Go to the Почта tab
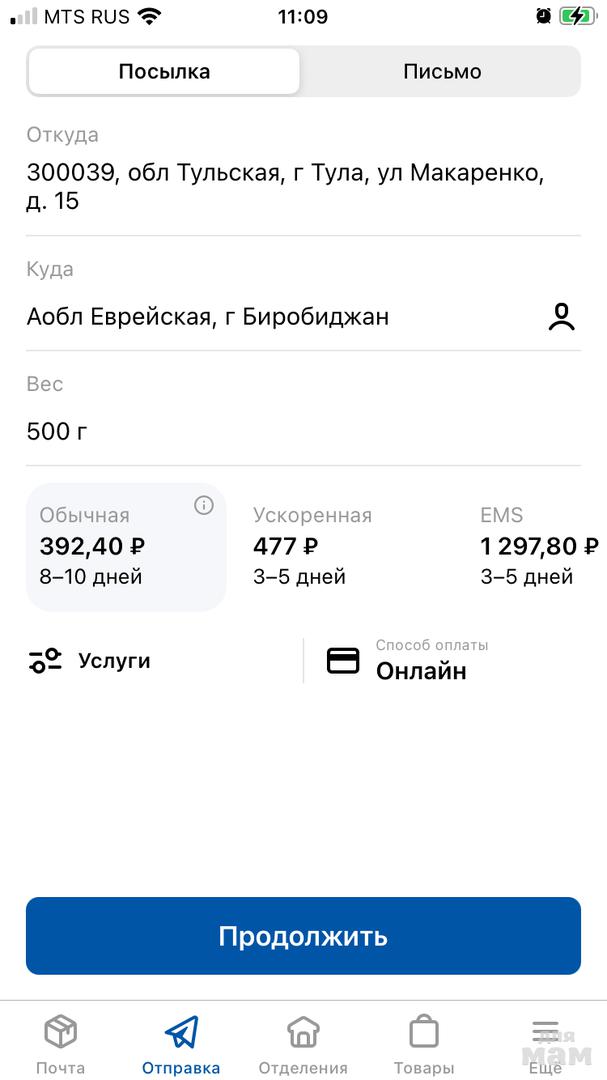 tap(61, 1044)
